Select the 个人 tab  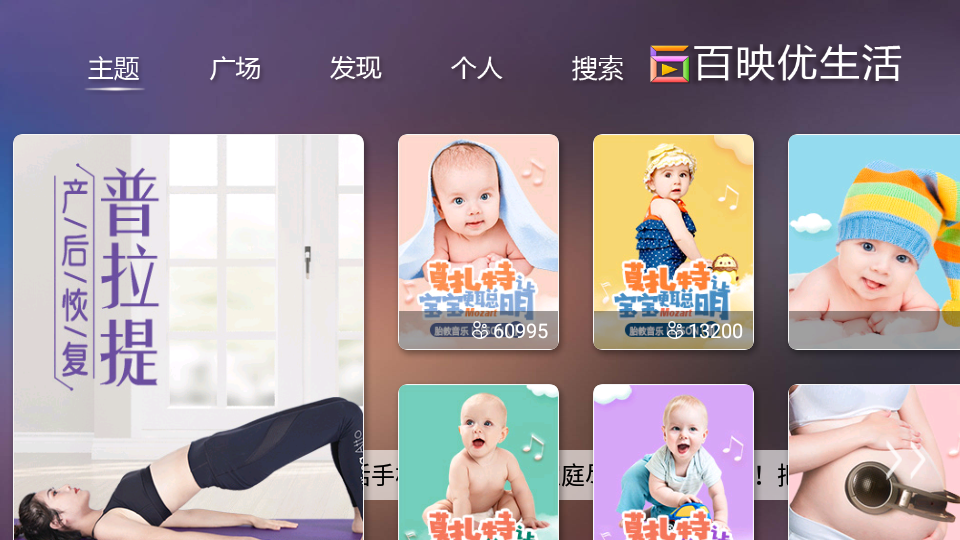click(x=477, y=68)
